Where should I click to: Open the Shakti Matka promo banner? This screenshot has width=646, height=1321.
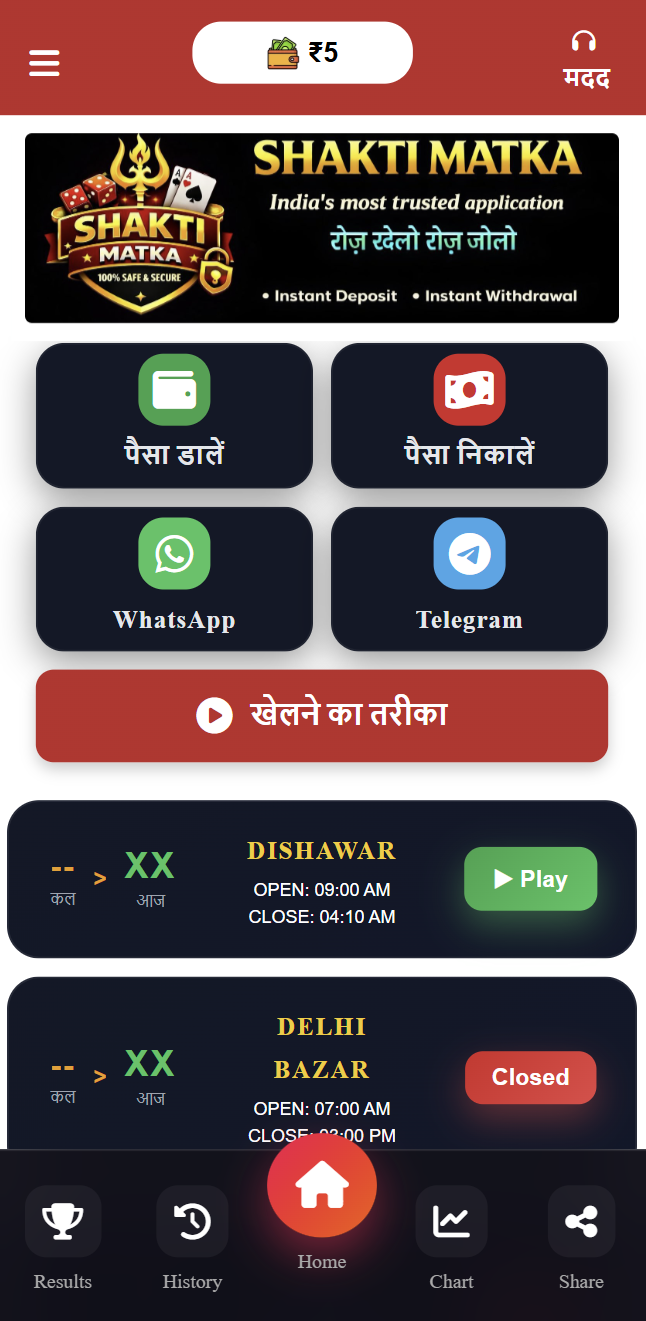point(322,228)
